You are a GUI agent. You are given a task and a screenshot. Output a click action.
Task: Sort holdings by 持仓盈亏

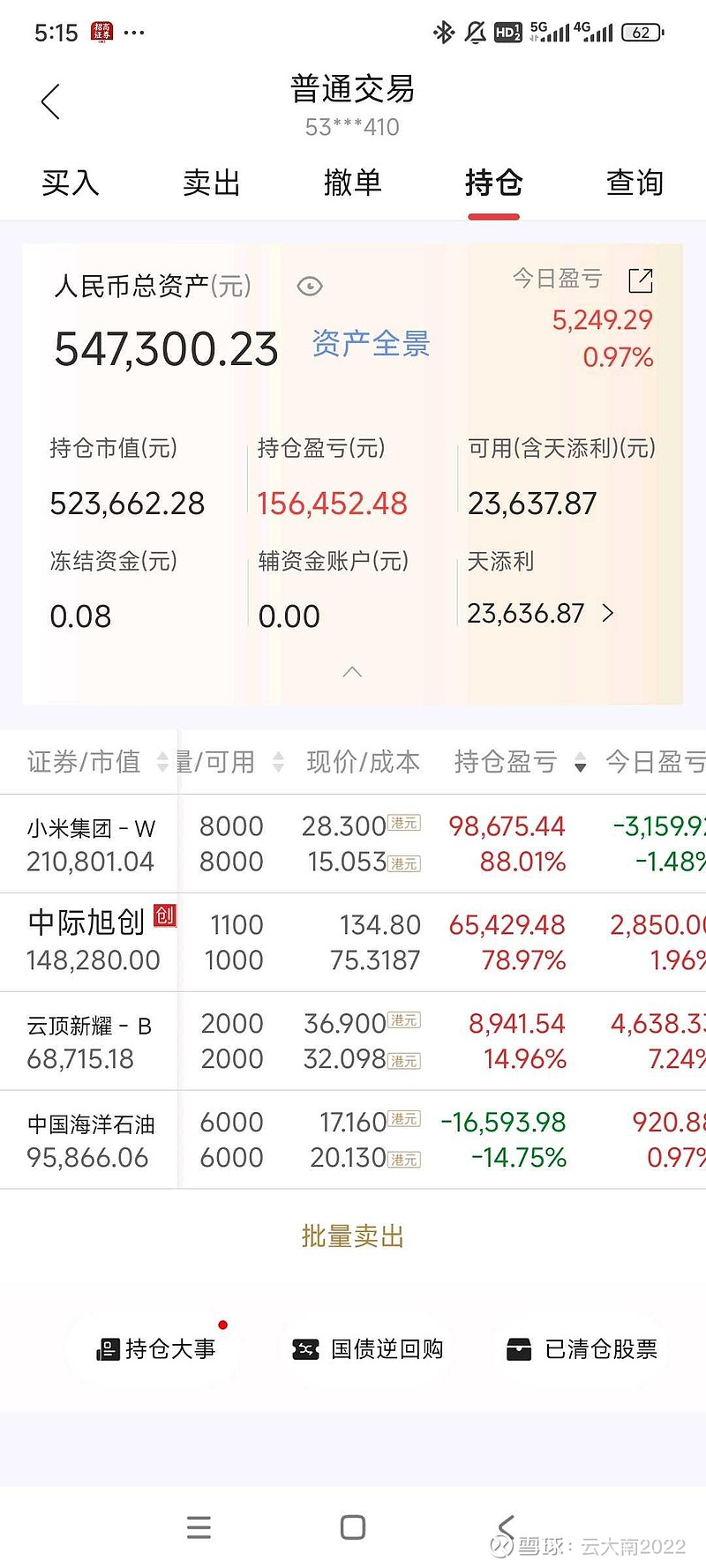[520, 762]
